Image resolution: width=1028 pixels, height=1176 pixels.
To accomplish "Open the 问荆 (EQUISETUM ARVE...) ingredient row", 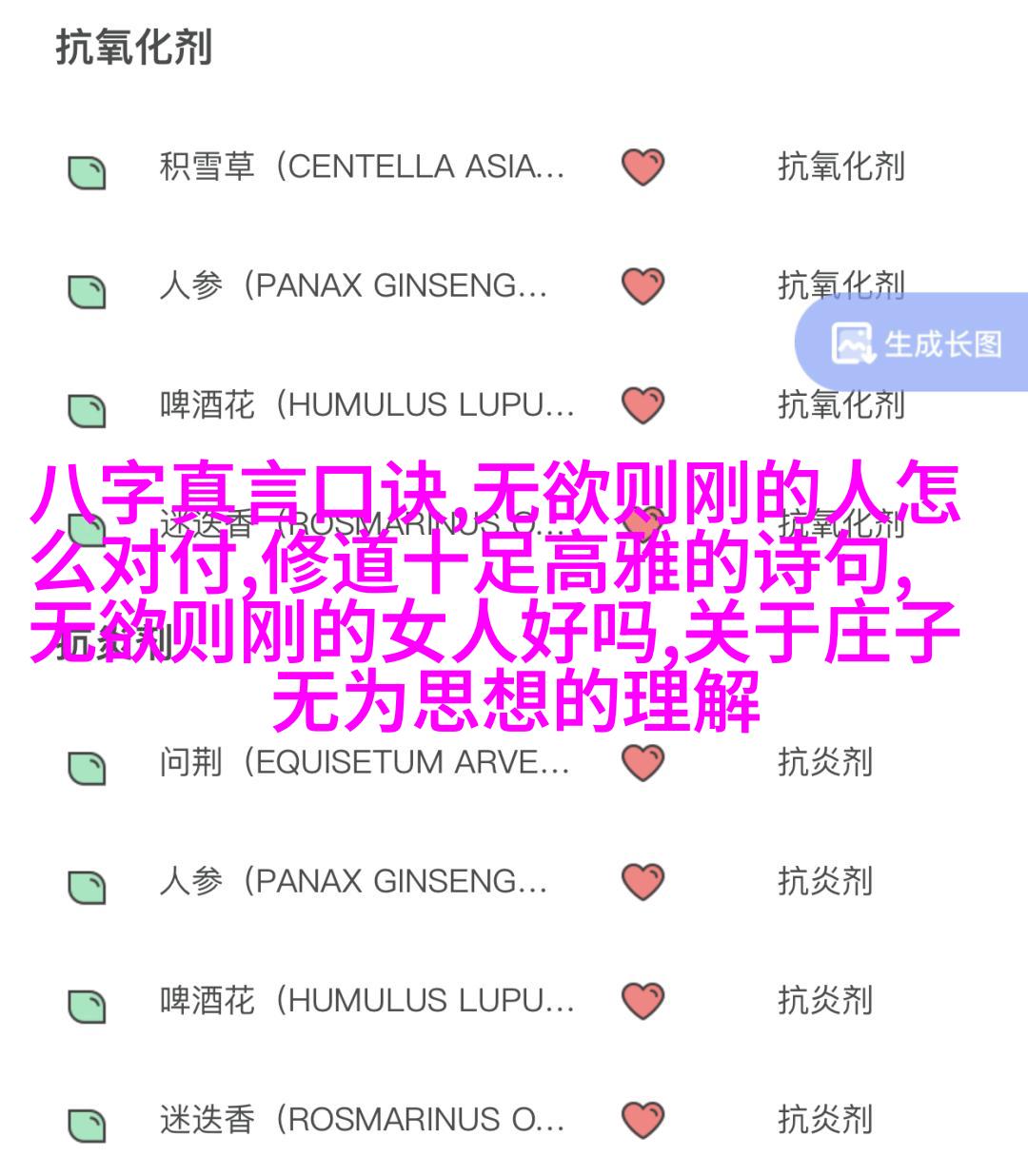I will tap(364, 763).
